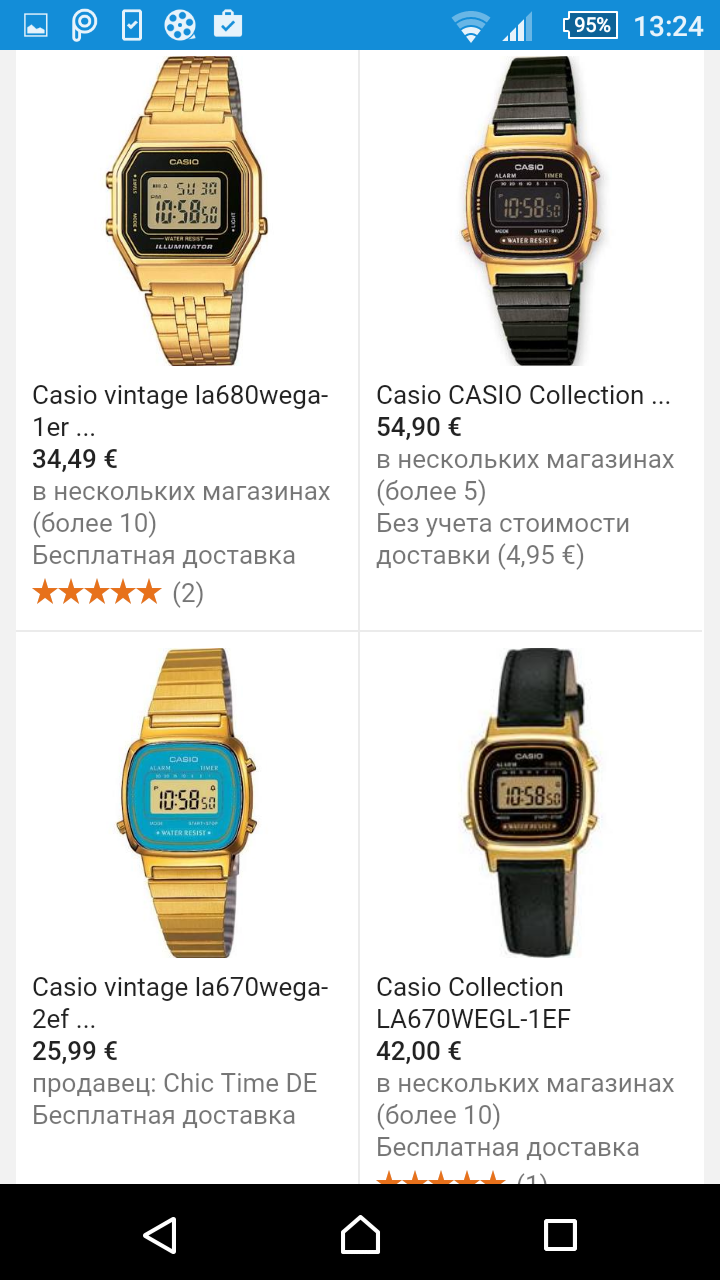Open the Casio vintage la670wega-2ef product card

[x=187, y=900]
